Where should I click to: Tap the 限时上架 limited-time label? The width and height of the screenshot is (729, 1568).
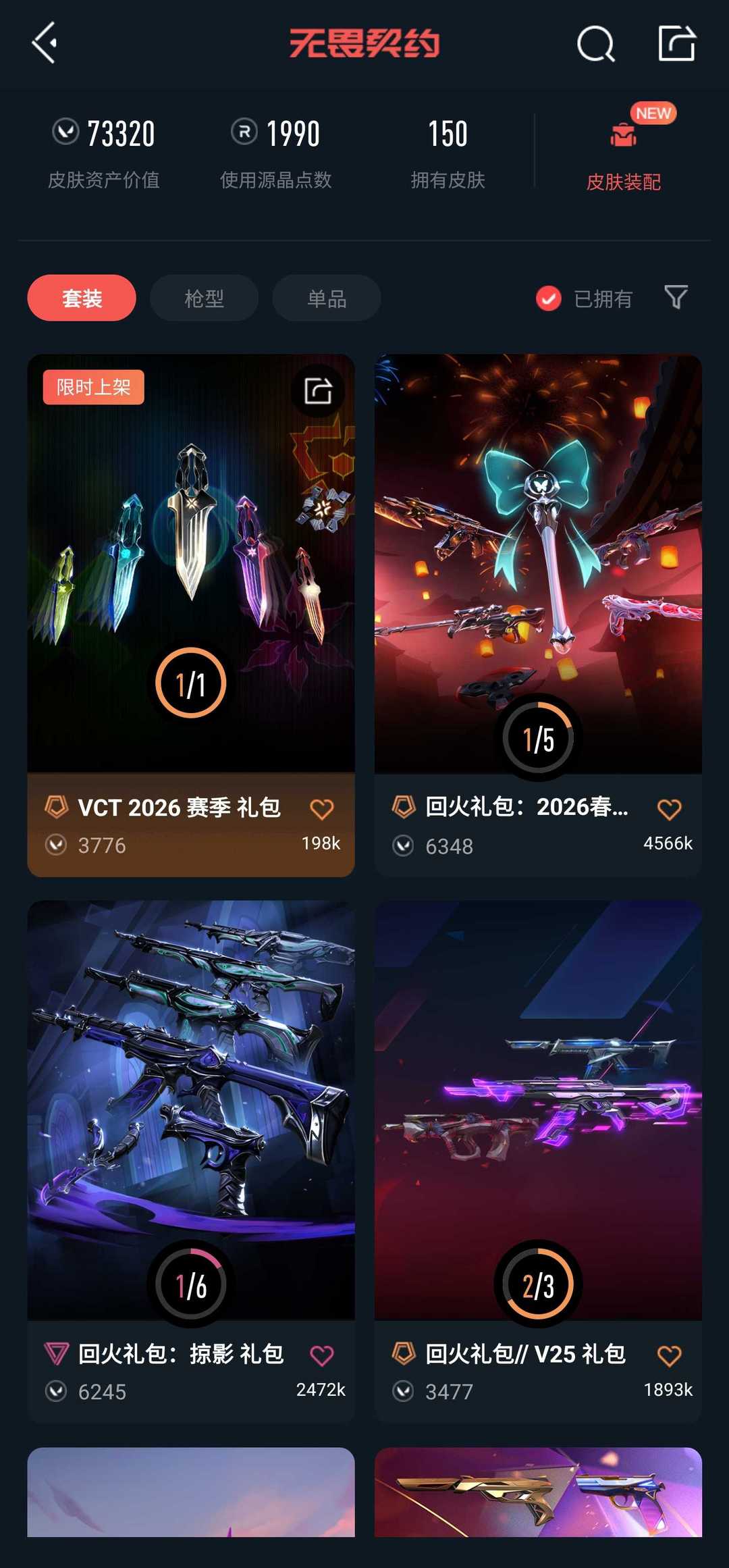point(92,388)
